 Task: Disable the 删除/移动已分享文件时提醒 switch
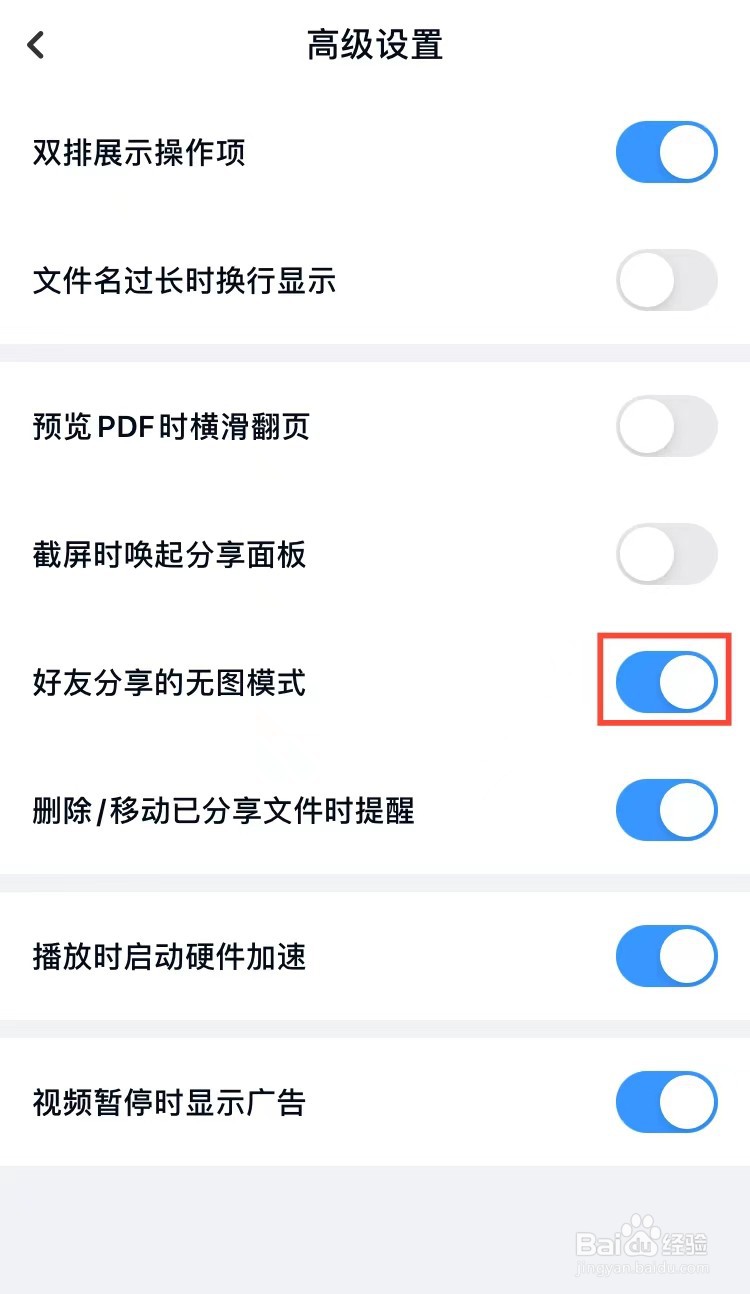666,811
